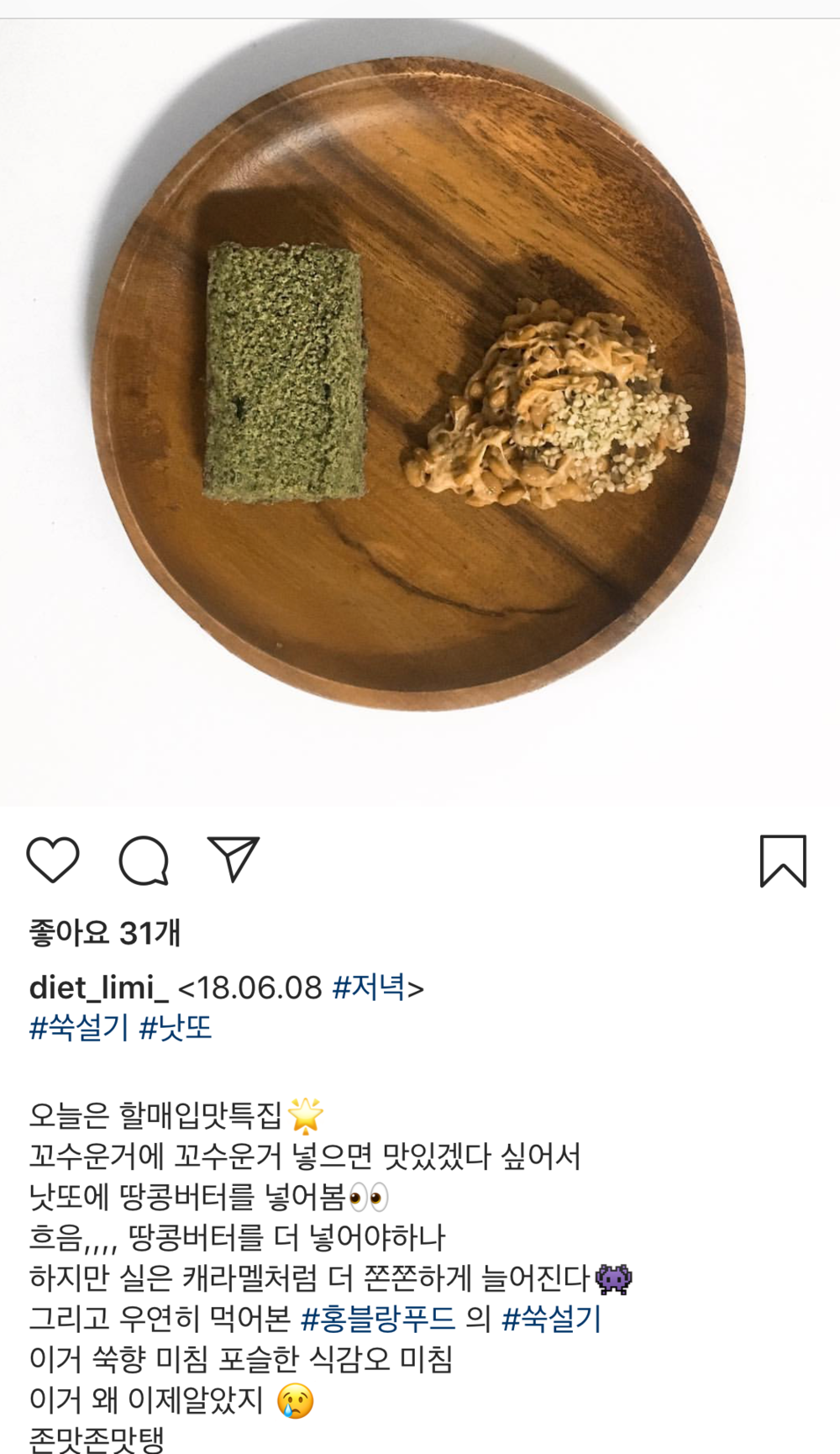Open the diet_limi_ profile
840x1454 pixels.
(x=98, y=988)
